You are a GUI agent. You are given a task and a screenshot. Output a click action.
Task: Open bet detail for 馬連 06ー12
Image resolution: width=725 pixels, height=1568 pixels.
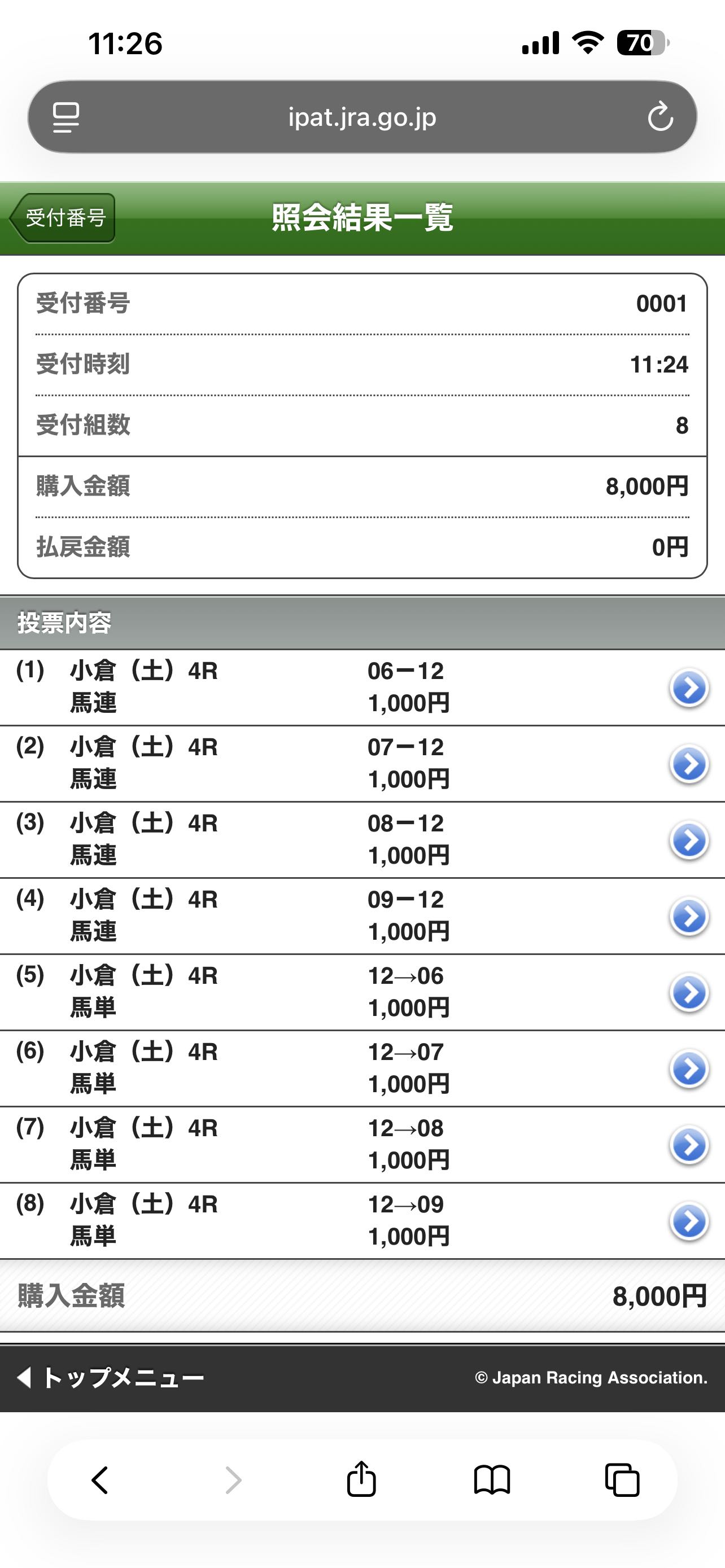click(688, 688)
